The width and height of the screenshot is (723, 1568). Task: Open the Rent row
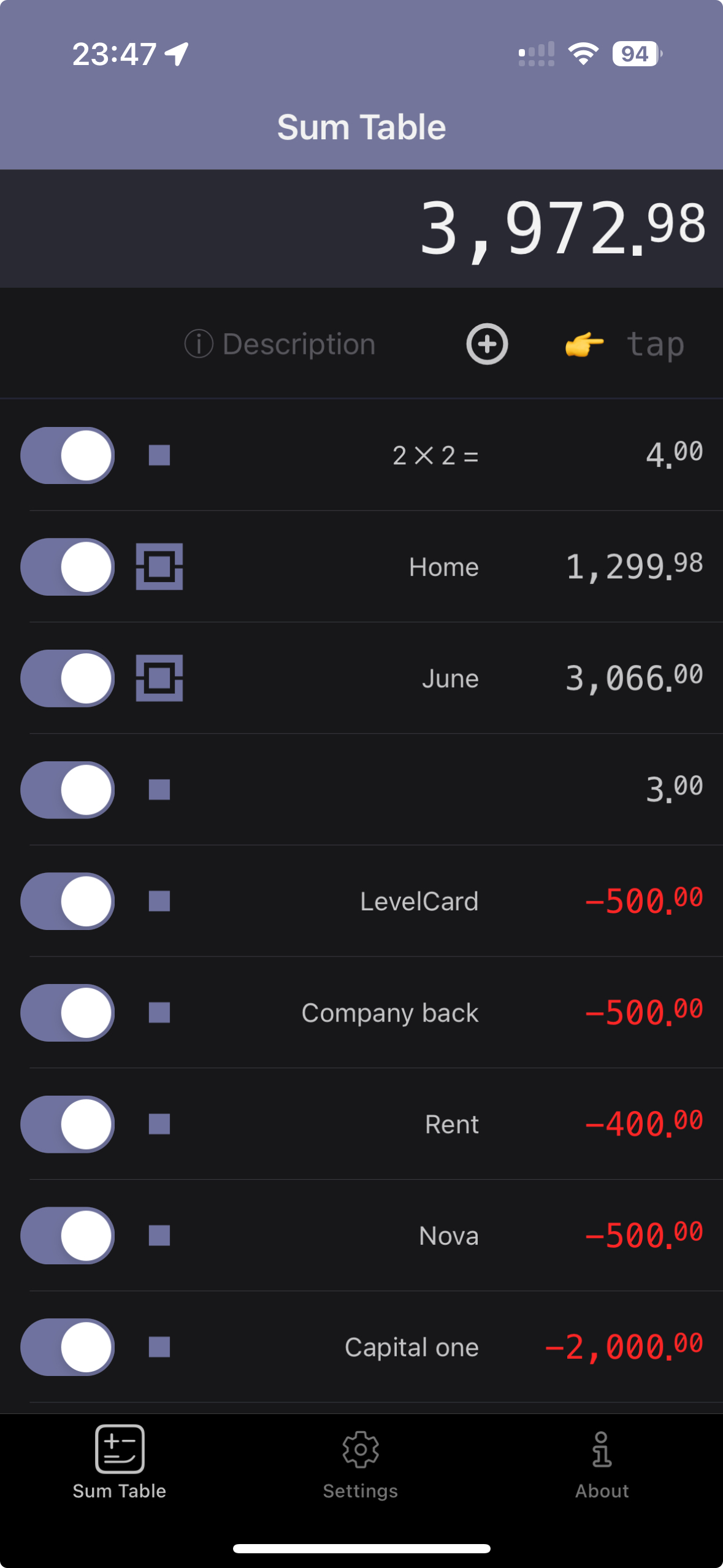point(451,1124)
